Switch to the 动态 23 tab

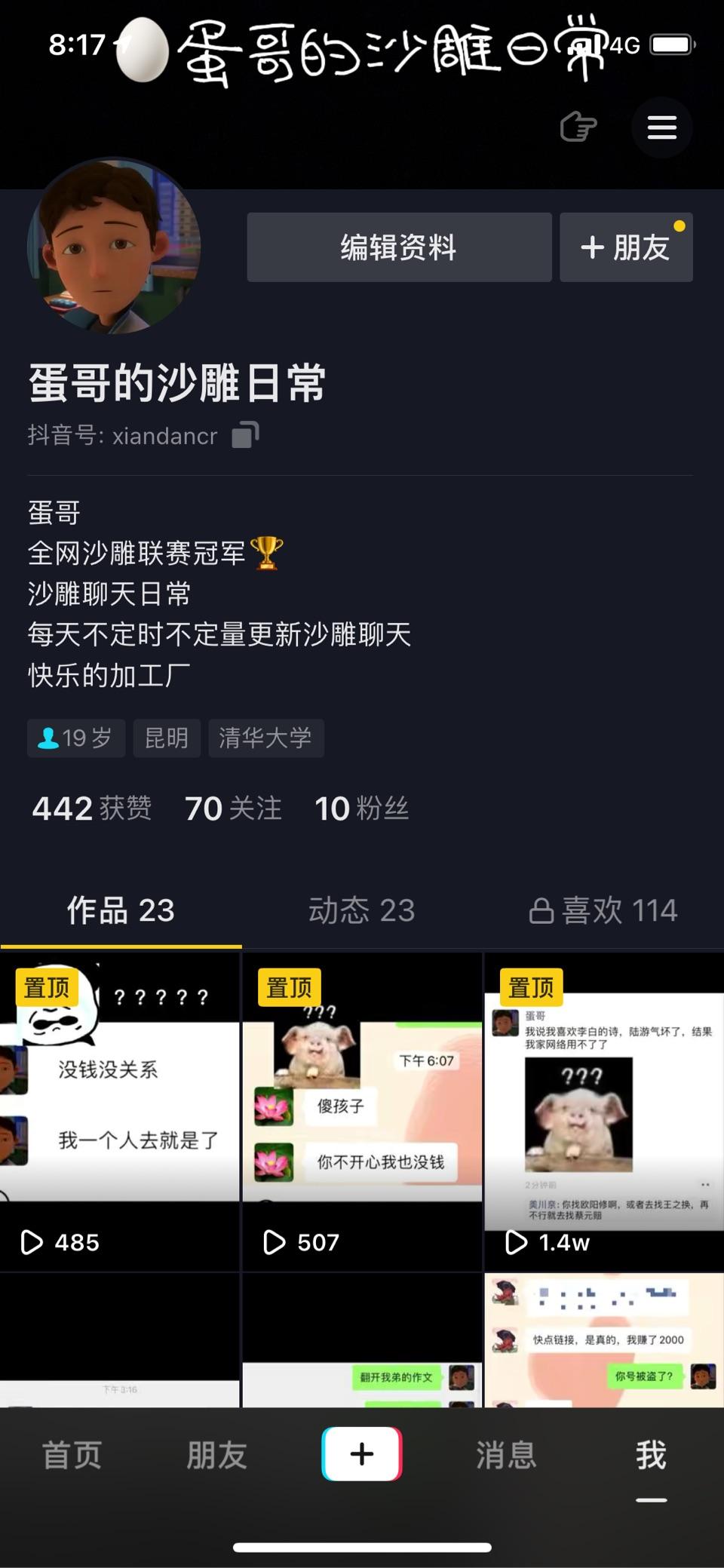click(361, 910)
